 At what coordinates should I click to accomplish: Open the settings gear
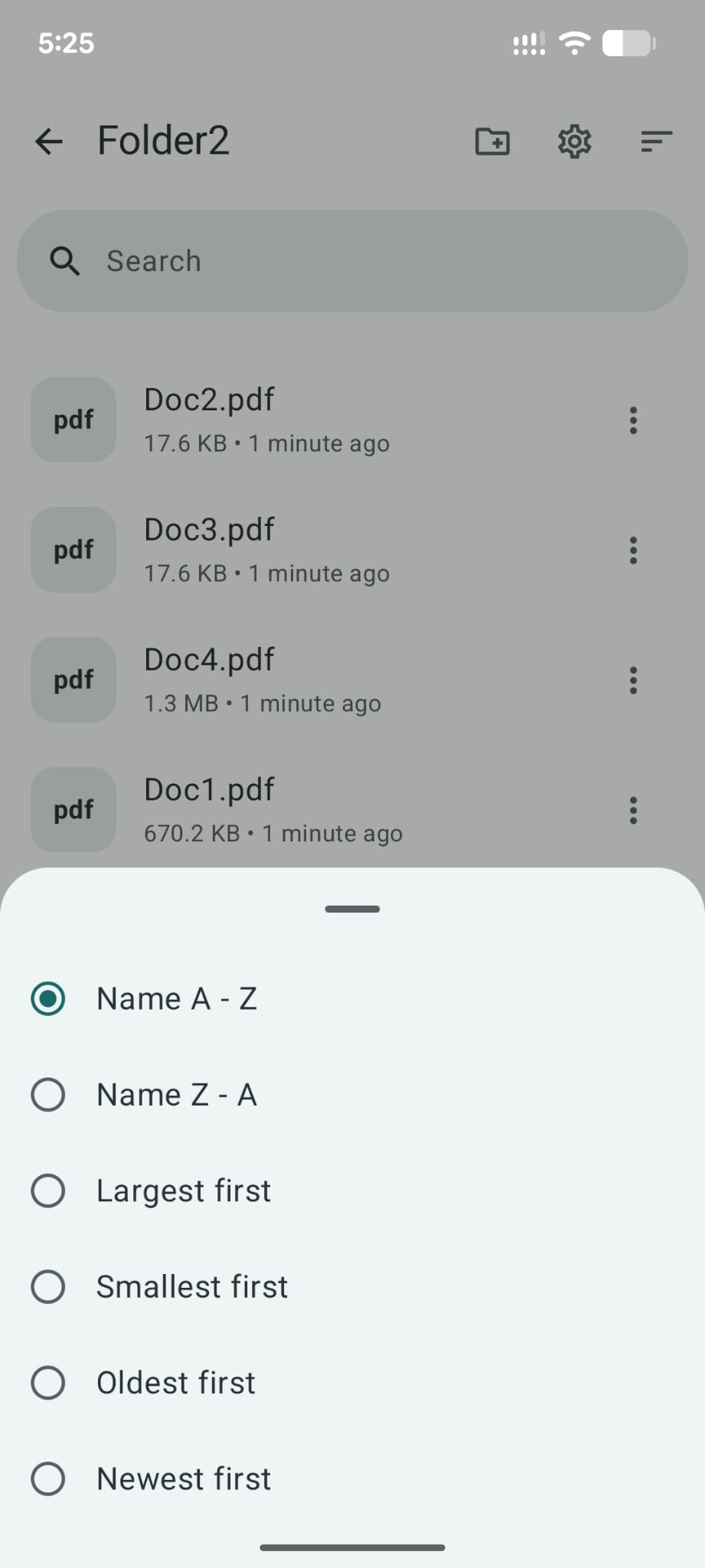tap(574, 141)
